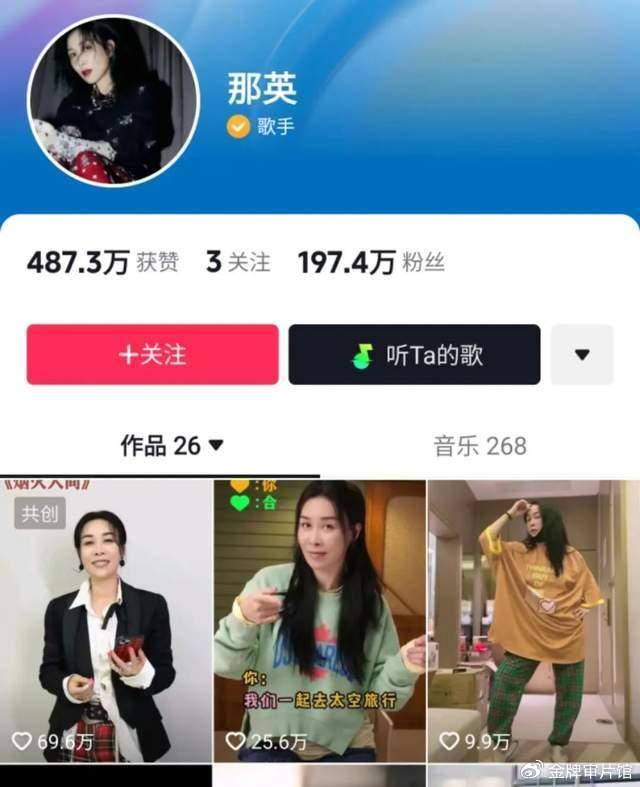Switch to the 音乐 268 tab
This screenshot has height=787, width=640.
point(480,446)
